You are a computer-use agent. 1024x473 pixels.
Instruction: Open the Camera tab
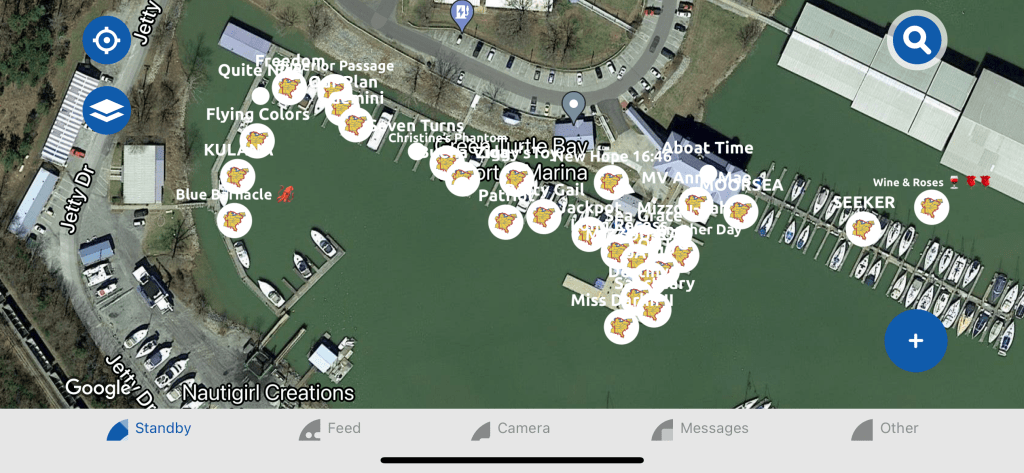click(x=511, y=429)
